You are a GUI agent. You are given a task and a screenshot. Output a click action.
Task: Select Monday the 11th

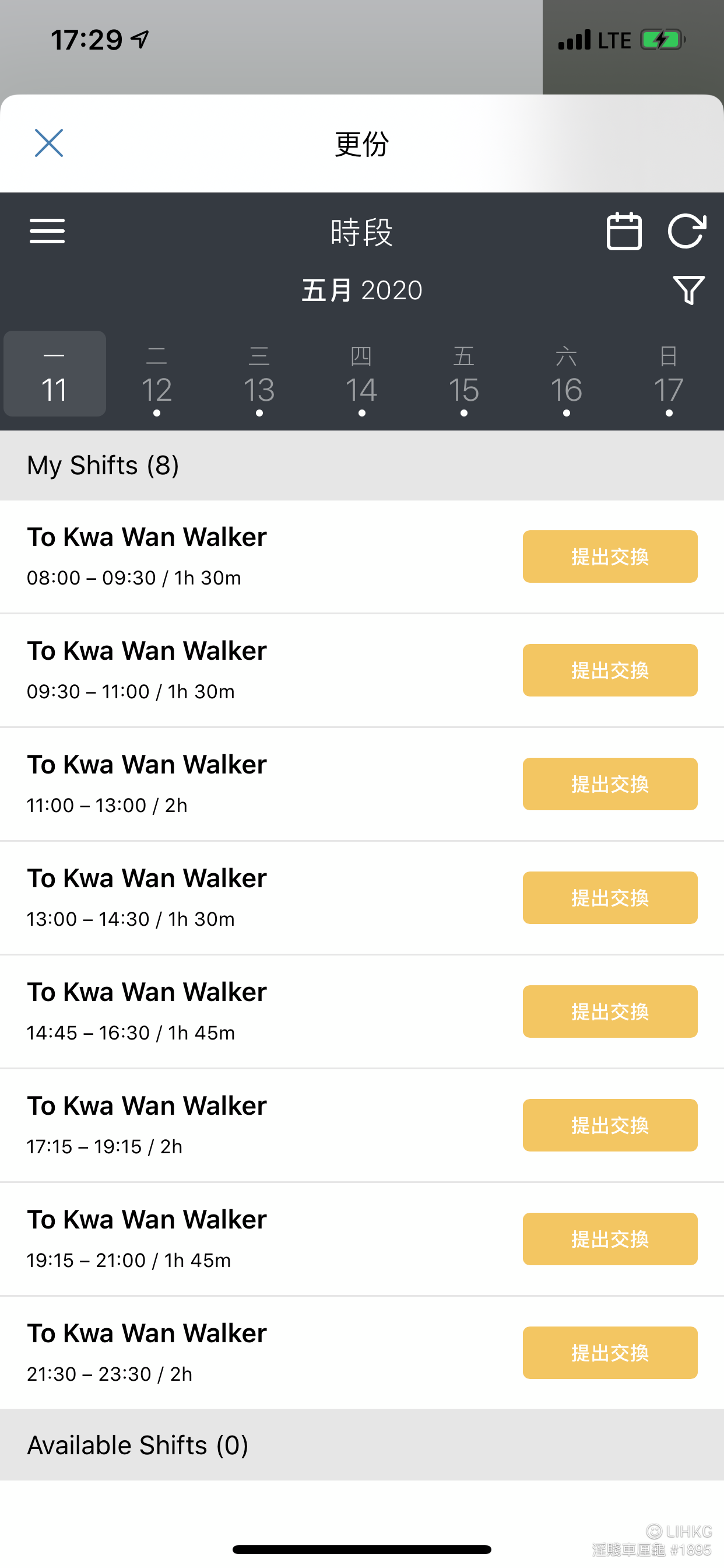(x=55, y=374)
